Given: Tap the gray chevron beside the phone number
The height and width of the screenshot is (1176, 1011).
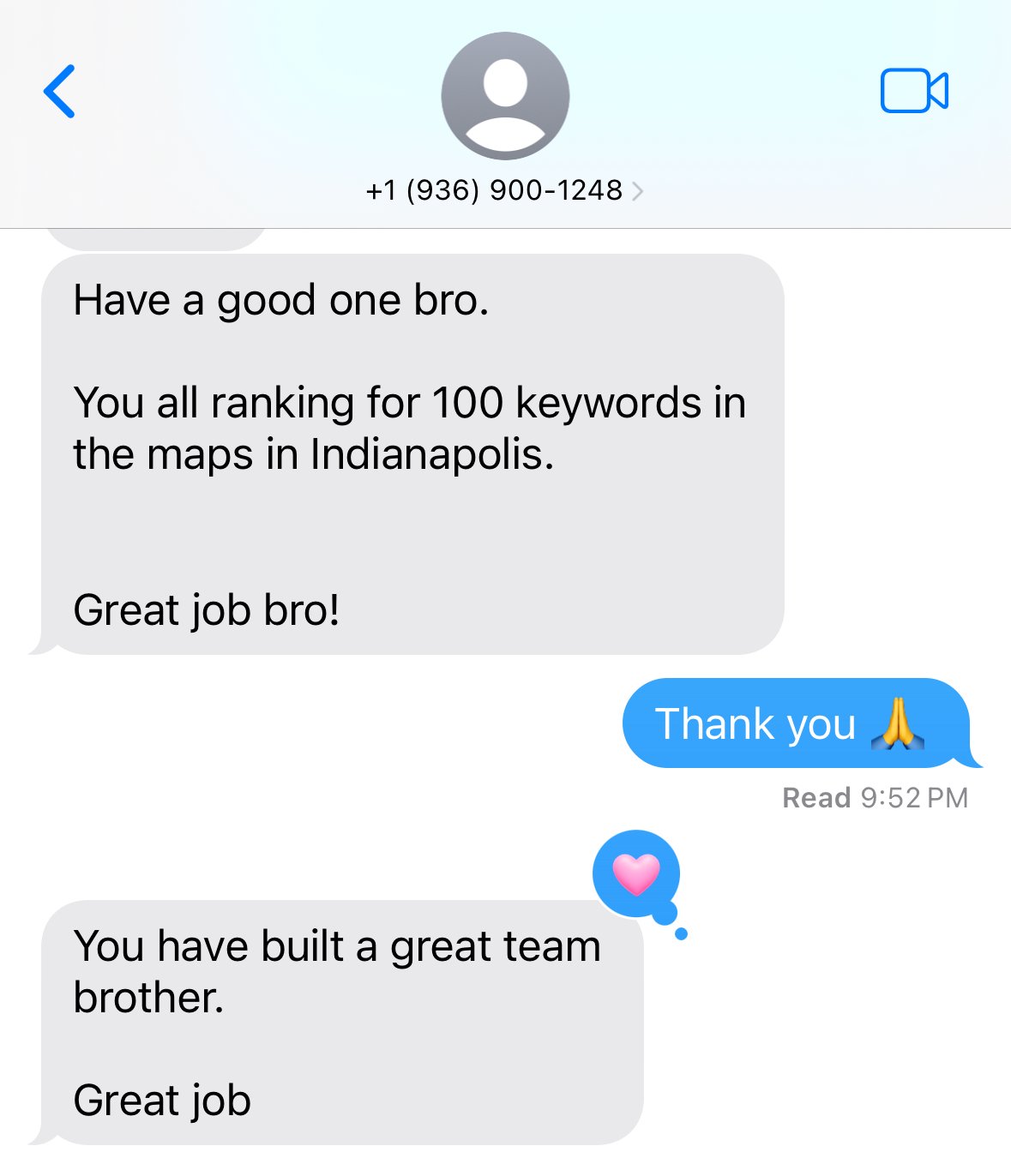Looking at the screenshot, I should (639, 190).
